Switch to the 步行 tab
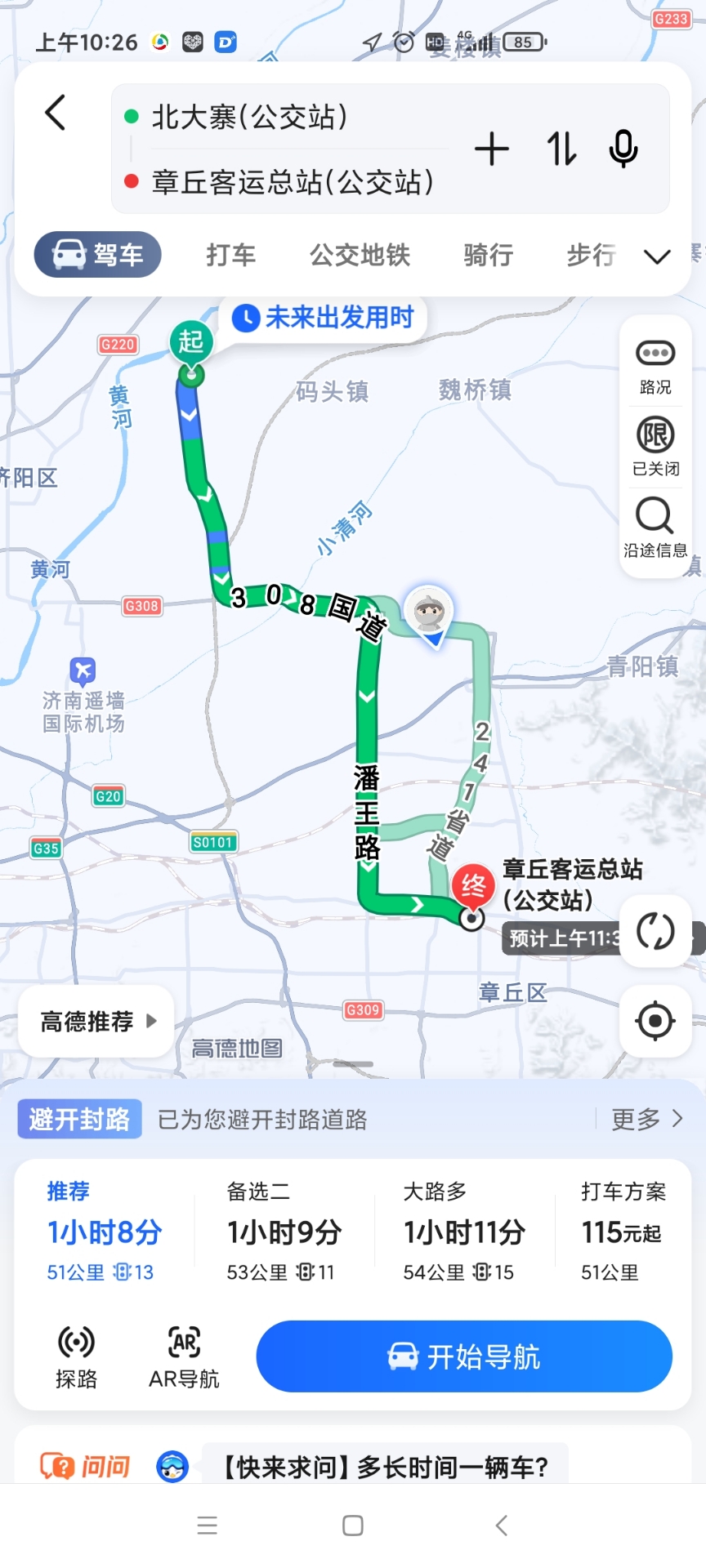 (x=591, y=255)
